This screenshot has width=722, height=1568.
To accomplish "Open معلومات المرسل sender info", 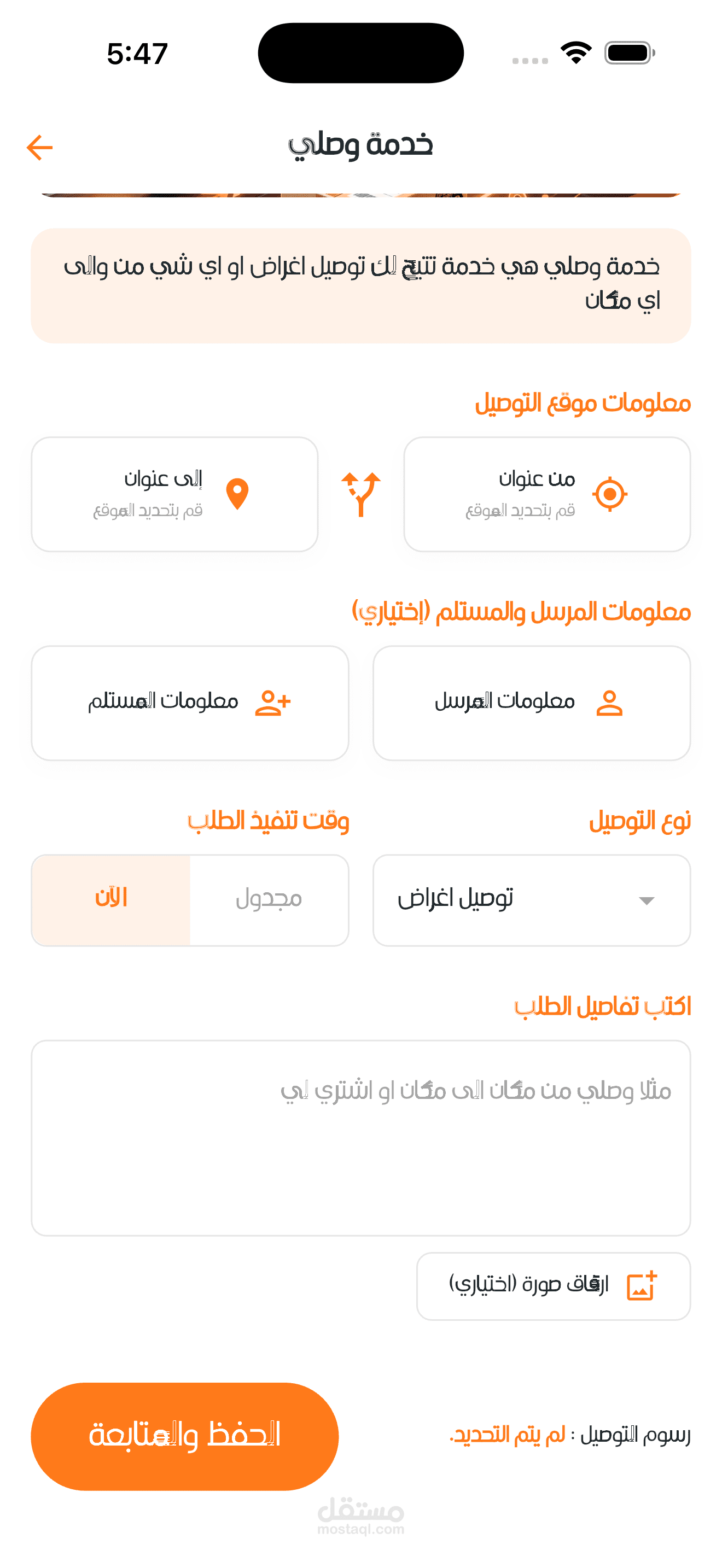I will (x=532, y=703).
